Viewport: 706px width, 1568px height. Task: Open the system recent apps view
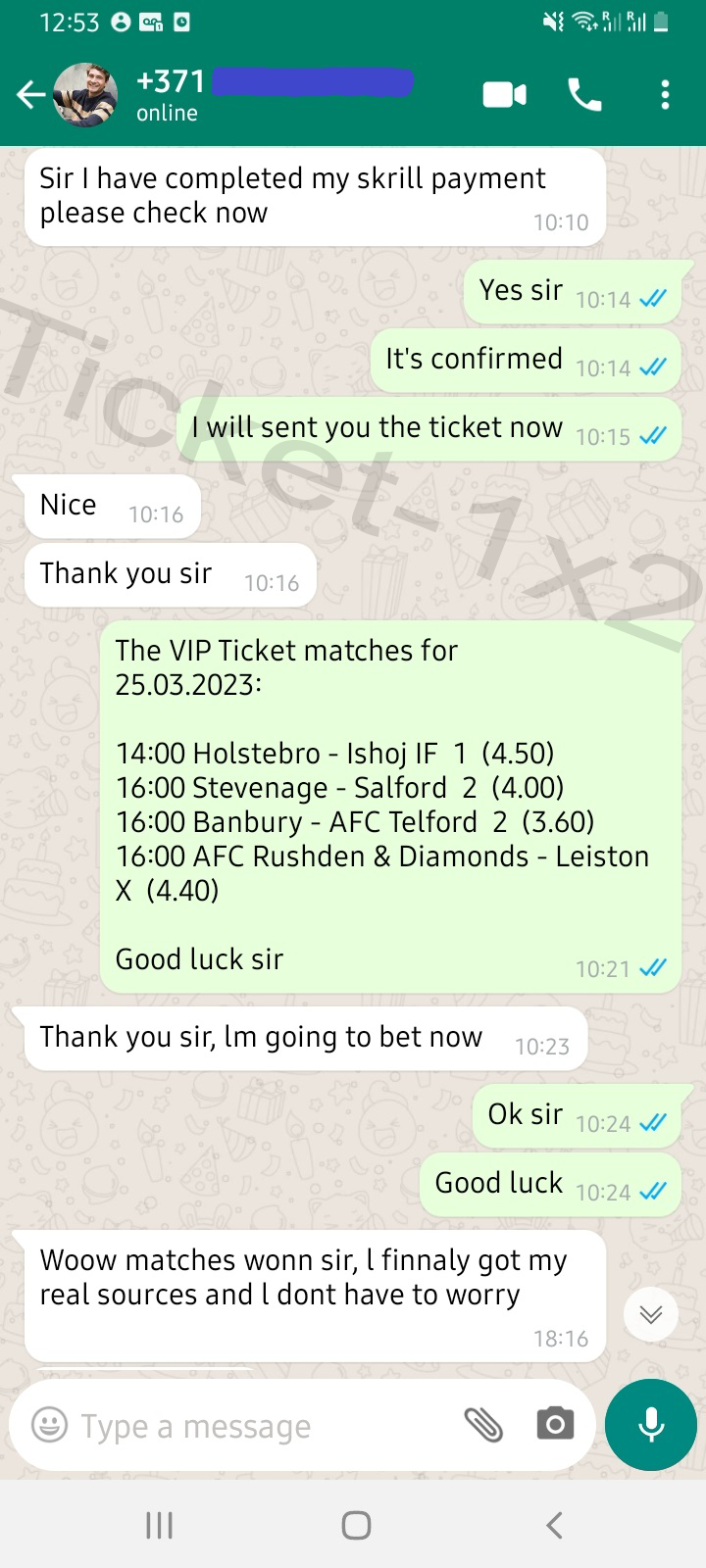pyautogui.click(x=159, y=1525)
